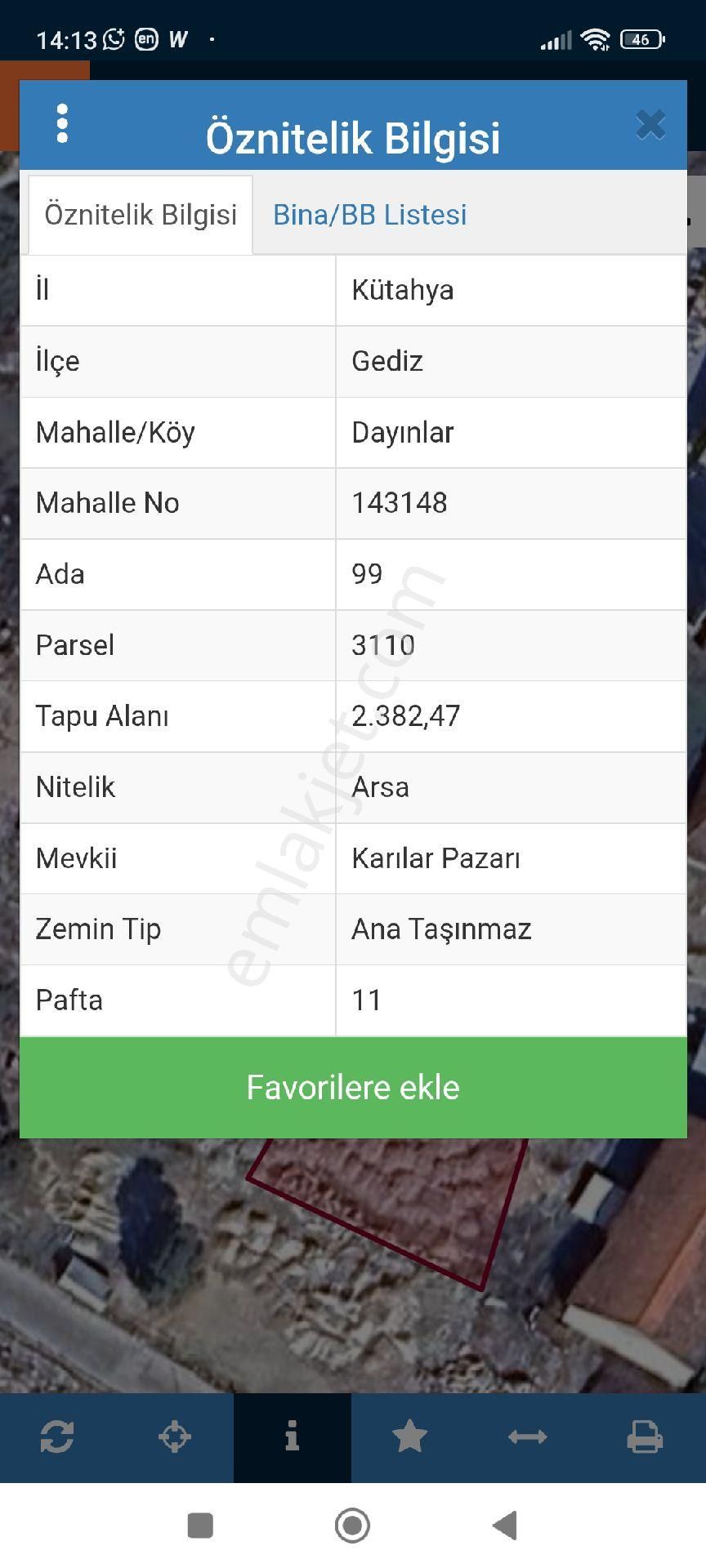Image resolution: width=706 pixels, height=1568 pixels.
Task: Select the locate-parcel crosshair tool
Action: click(175, 1437)
